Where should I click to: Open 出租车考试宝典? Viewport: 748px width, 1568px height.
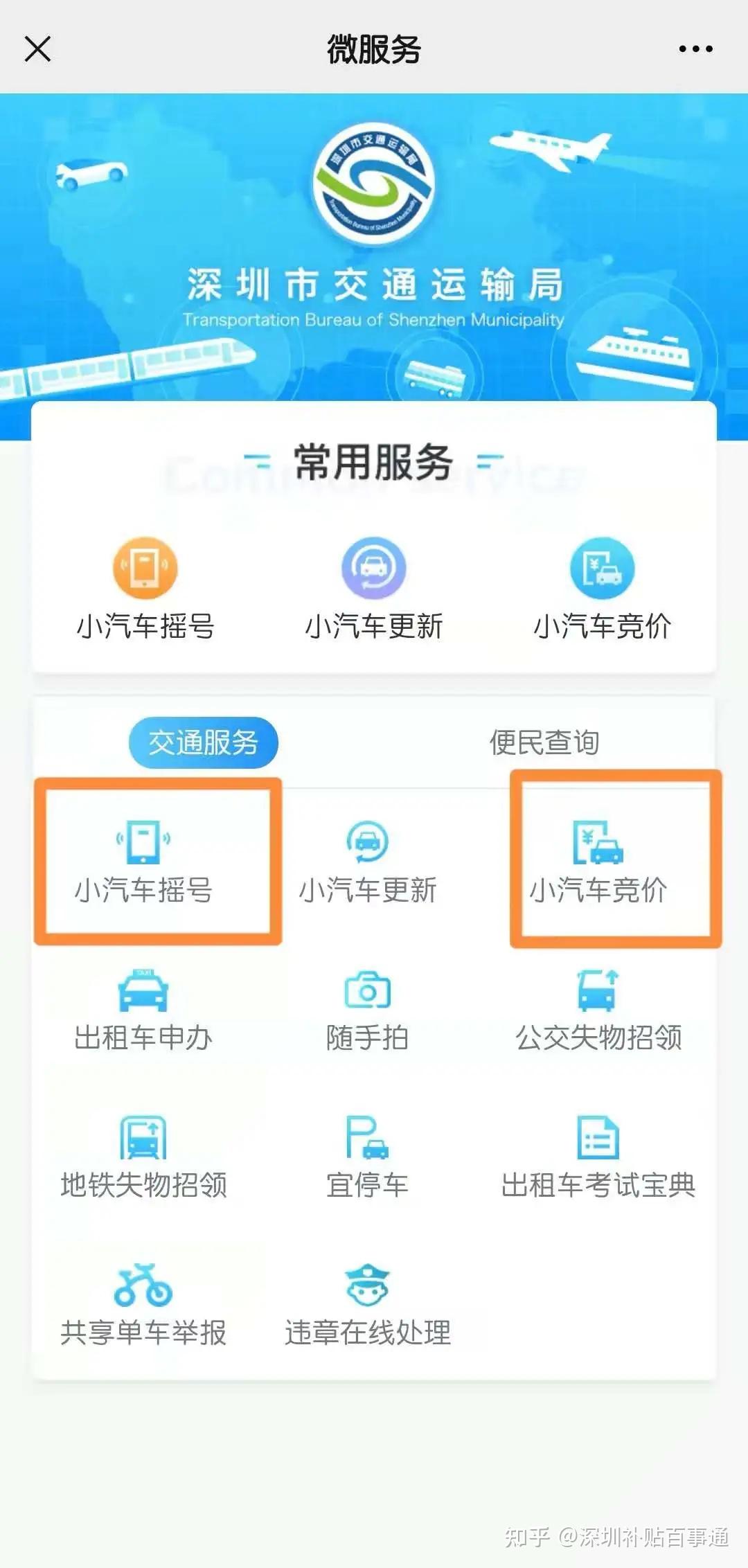[x=598, y=1158]
